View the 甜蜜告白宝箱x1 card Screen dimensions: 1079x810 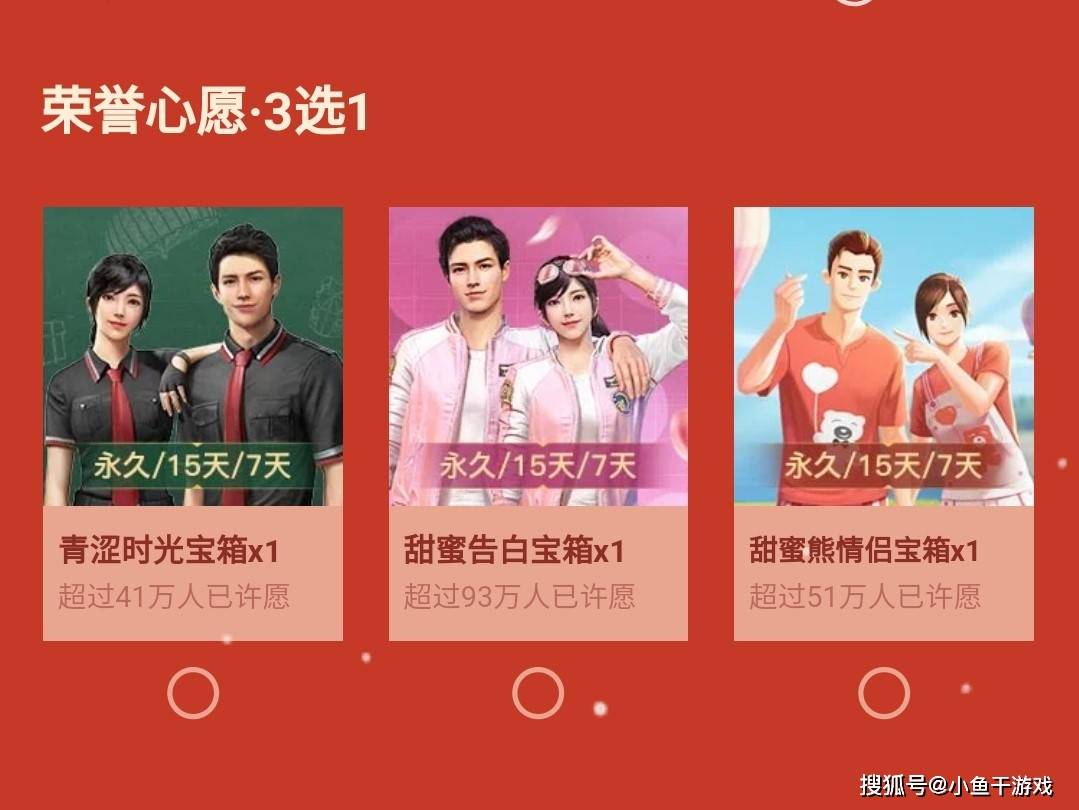point(538,423)
